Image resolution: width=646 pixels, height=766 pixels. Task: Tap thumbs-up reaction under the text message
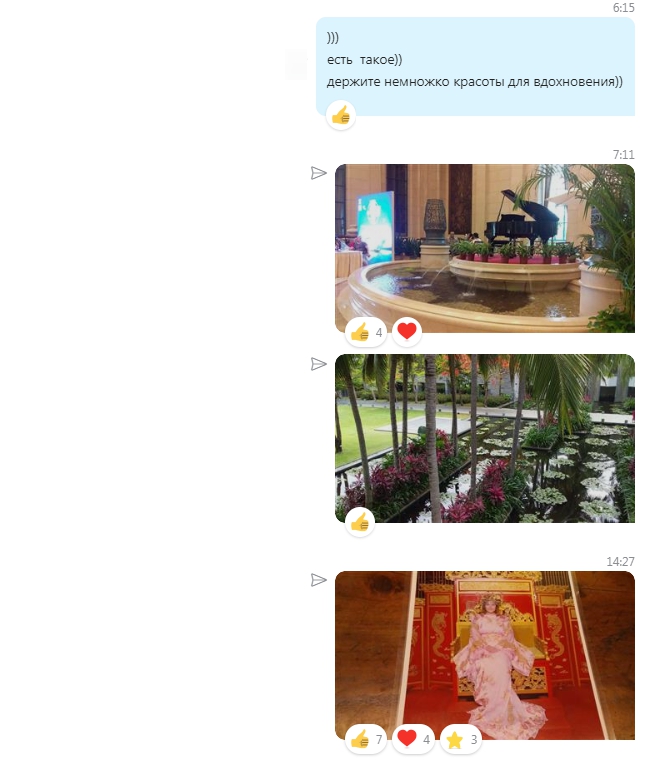pyautogui.click(x=341, y=115)
